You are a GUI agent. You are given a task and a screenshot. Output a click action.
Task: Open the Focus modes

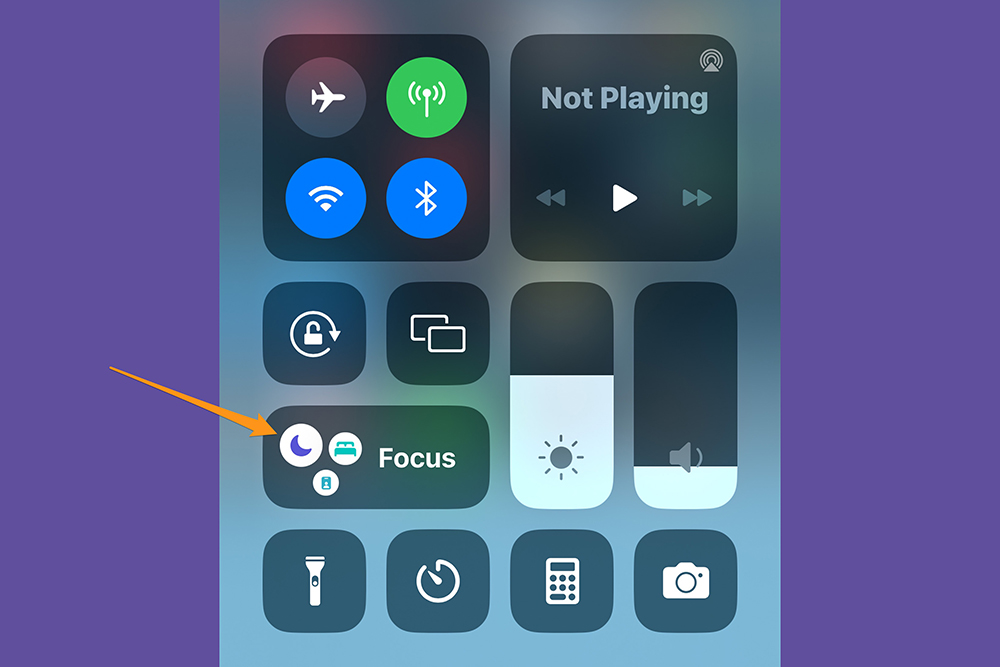[x=416, y=458]
